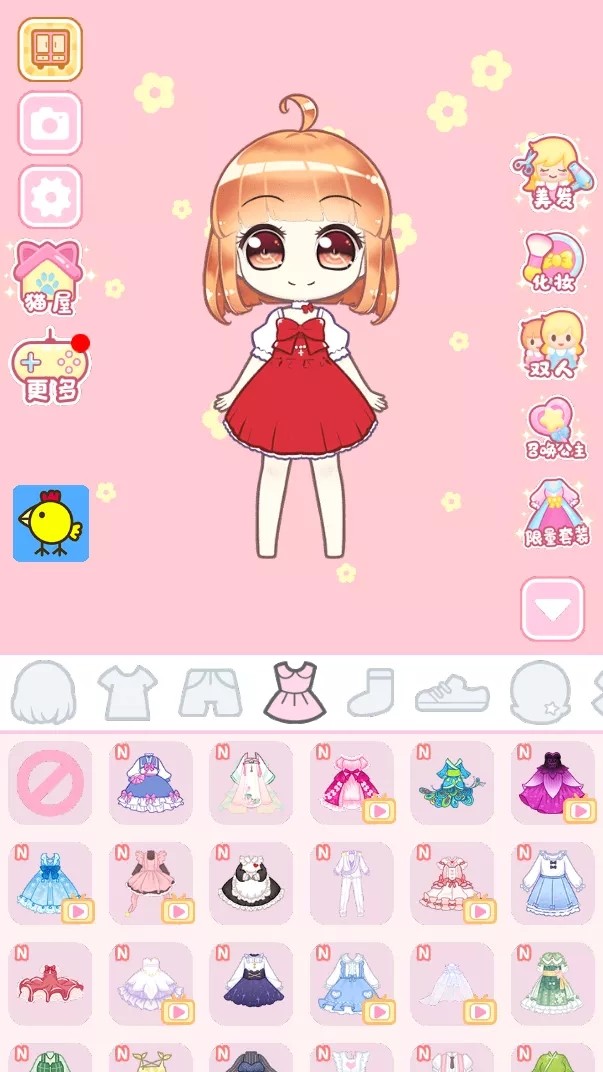Open the 召唤公主 princess feature
The width and height of the screenshot is (603, 1072).
pos(552,428)
